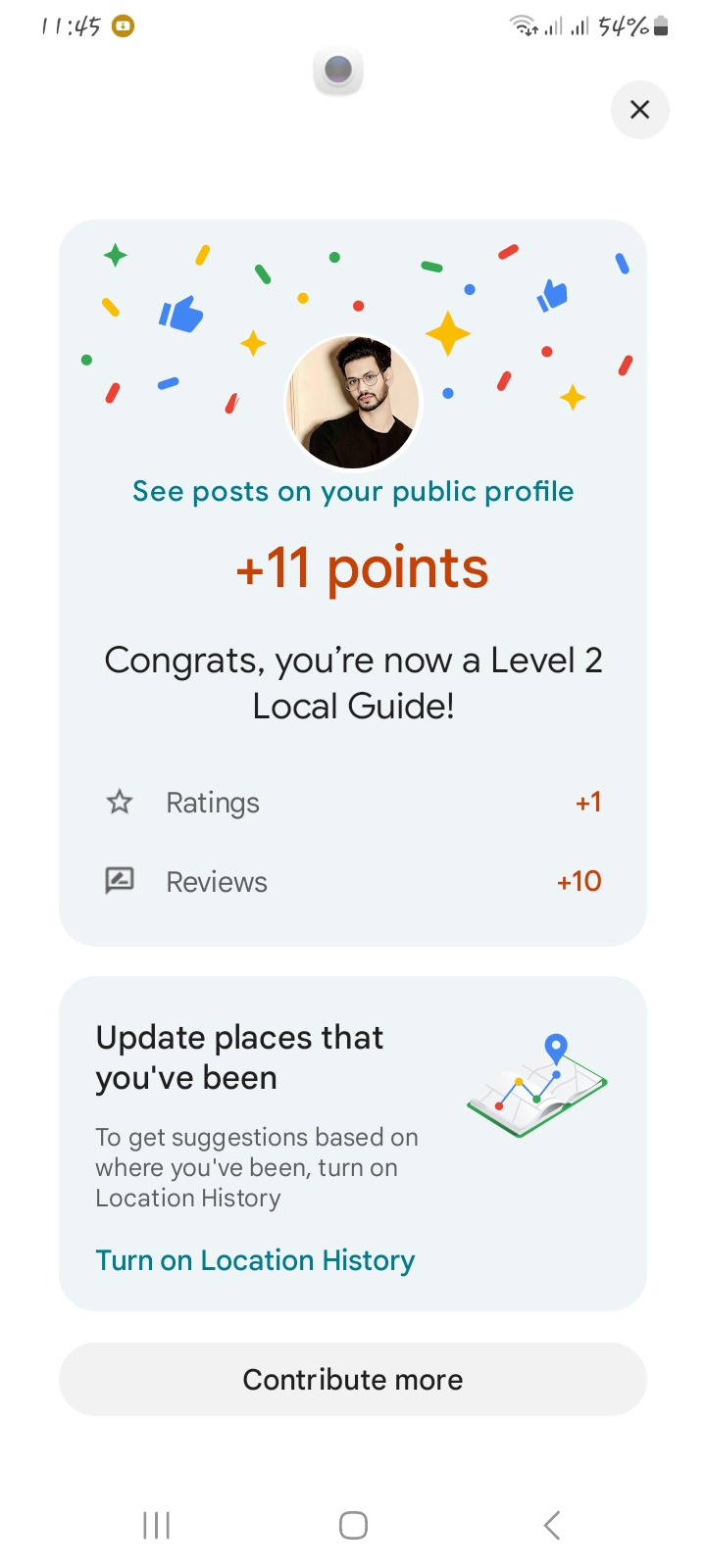Close the points summary screen
This screenshot has width=706, height=1568.
[x=639, y=110]
